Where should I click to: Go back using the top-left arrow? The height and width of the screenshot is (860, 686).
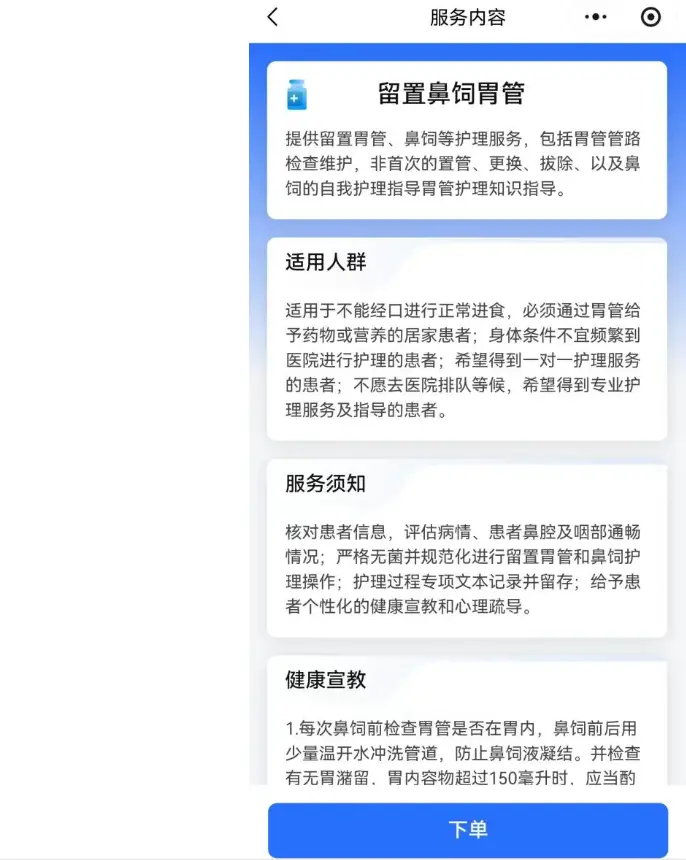[x=273, y=17]
